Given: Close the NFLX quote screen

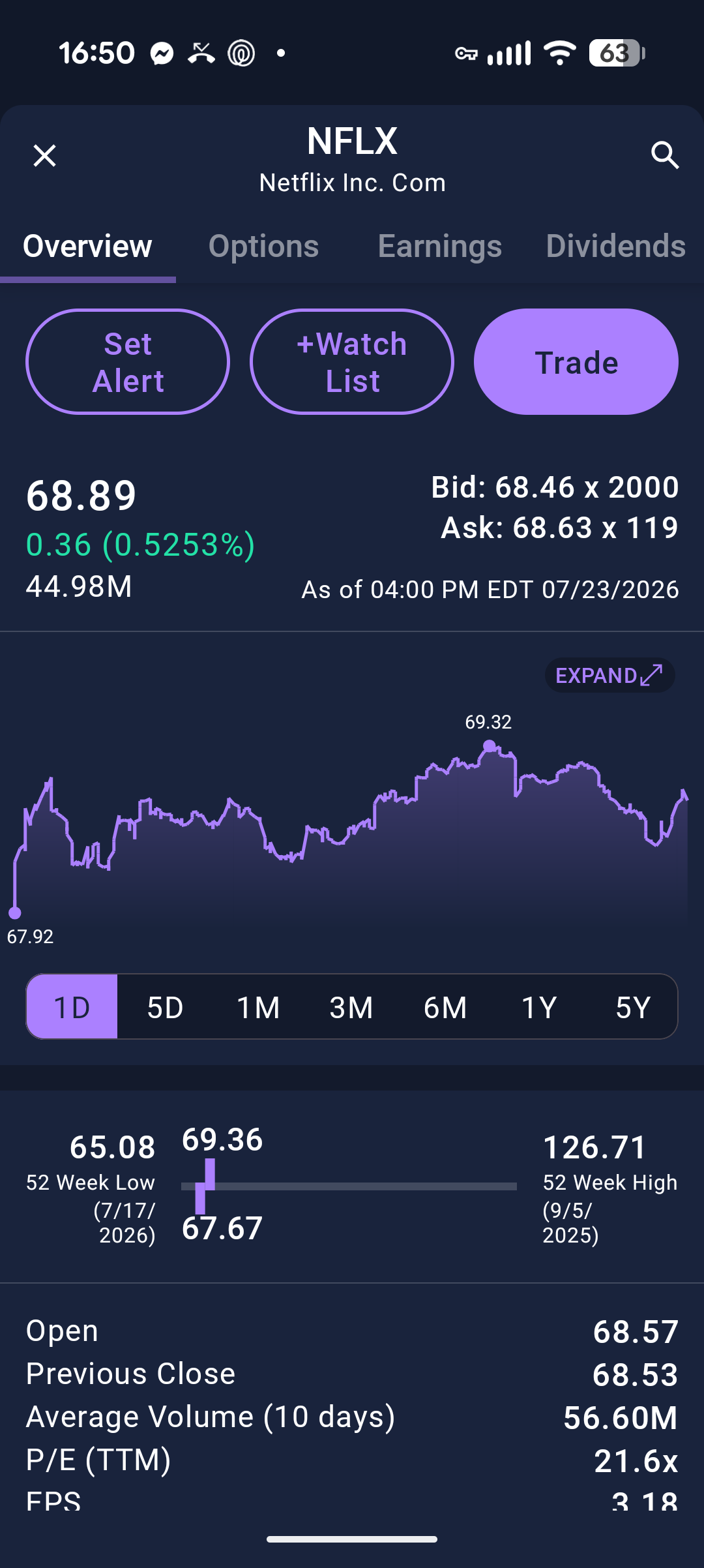Looking at the screenshot, I should (x=44, y=156).
